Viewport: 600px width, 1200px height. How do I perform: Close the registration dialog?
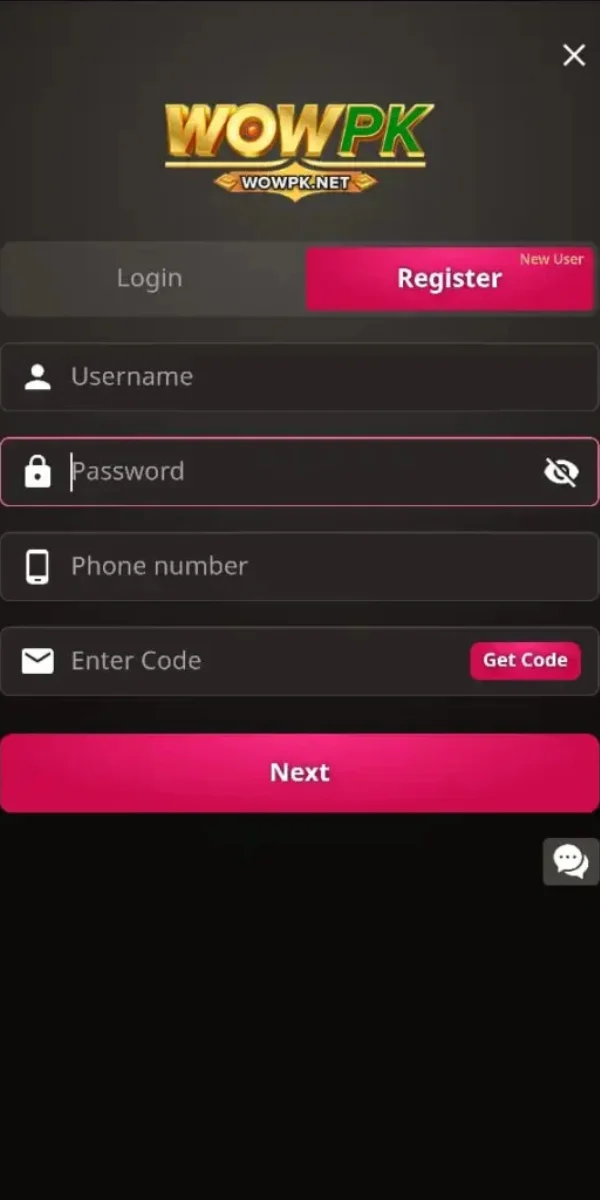point(574,55)
